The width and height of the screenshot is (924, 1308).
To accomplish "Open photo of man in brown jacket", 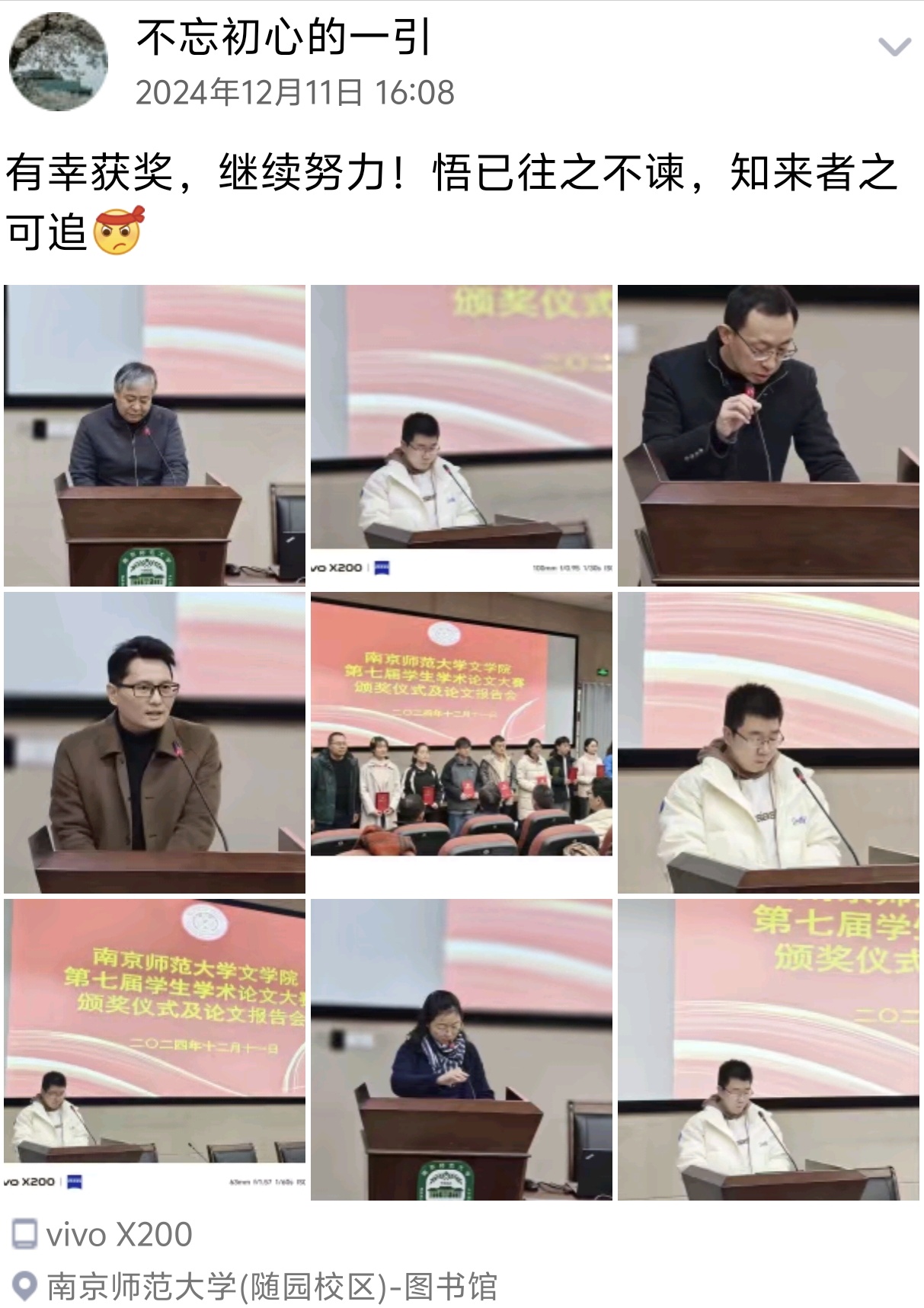I will click(155, 742).
